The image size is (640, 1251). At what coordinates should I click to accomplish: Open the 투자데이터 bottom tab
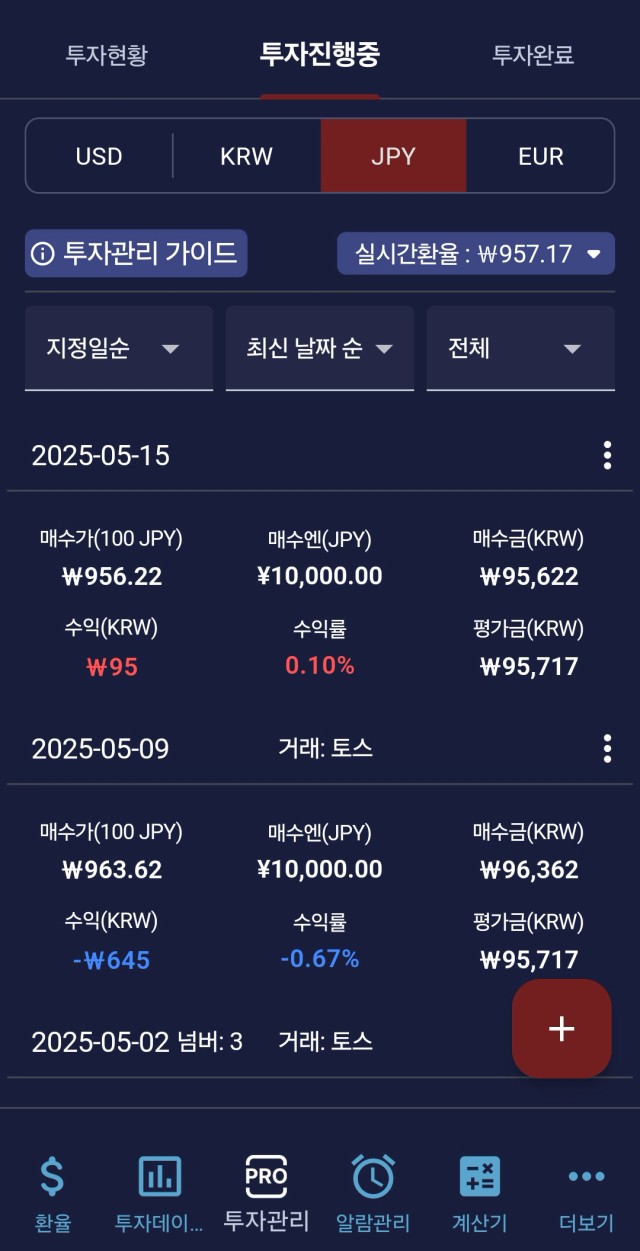click(x=159, y=1194)
